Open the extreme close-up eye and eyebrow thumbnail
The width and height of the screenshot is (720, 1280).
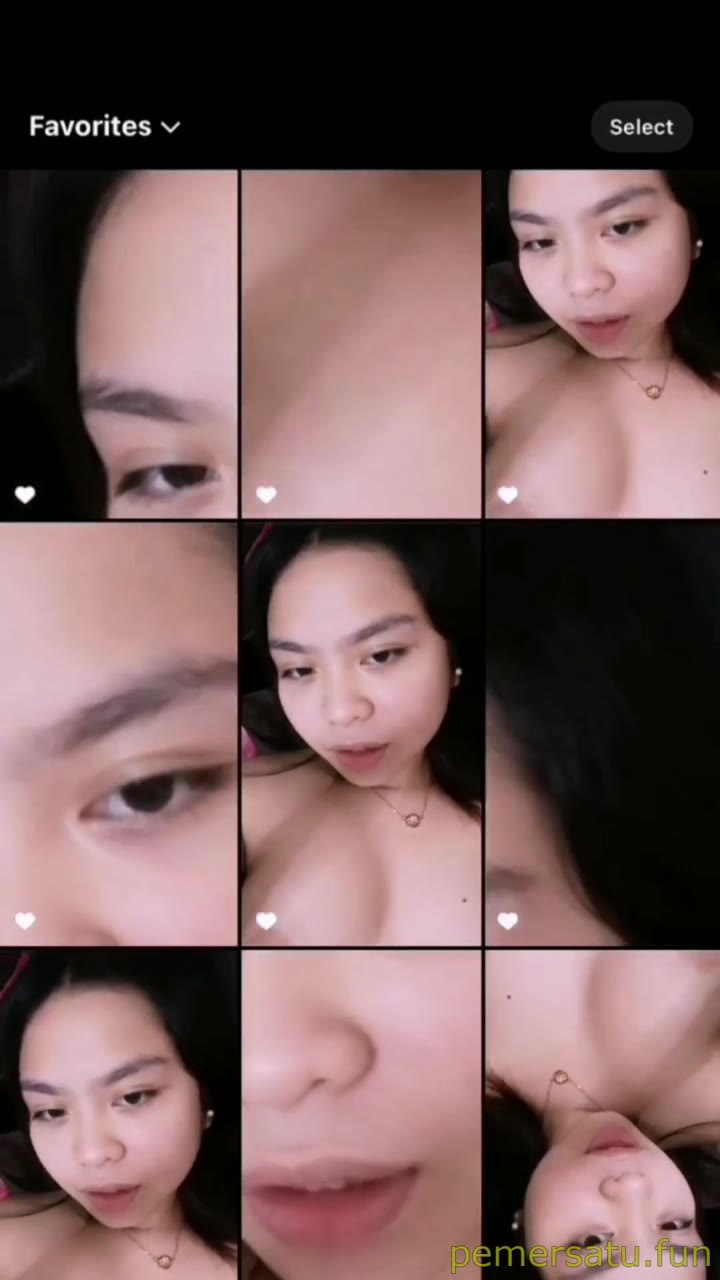(x=118, y=735)
